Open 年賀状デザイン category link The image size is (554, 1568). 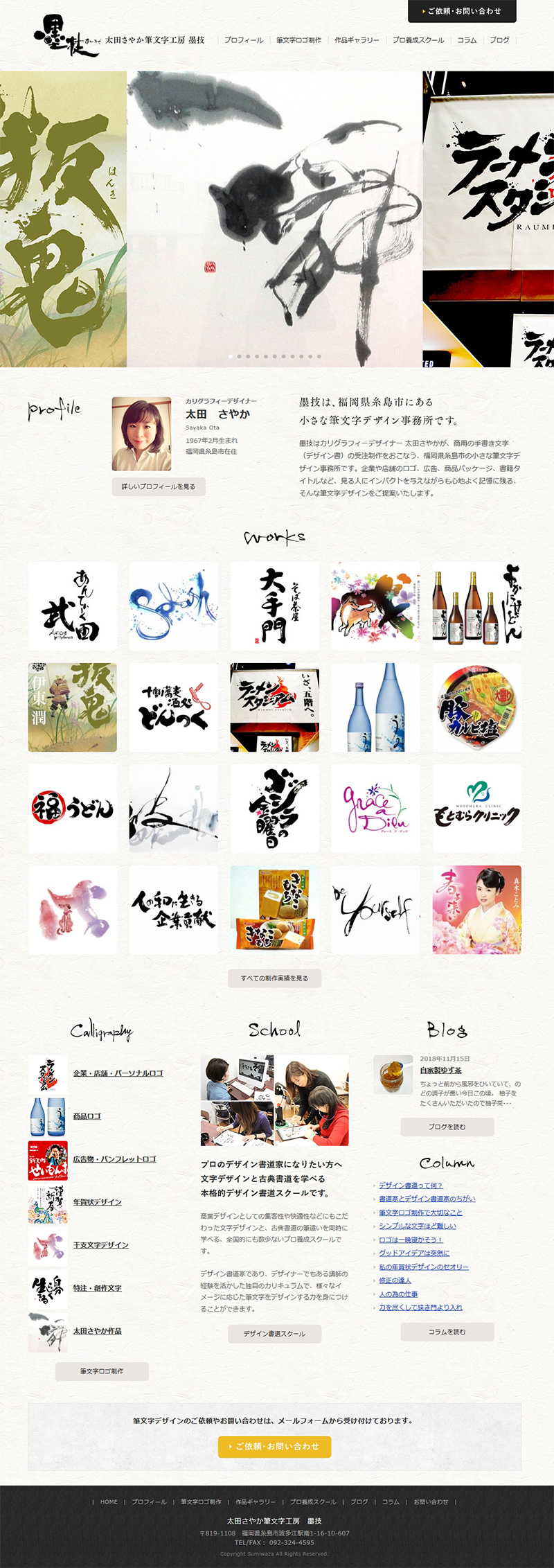98,1202
